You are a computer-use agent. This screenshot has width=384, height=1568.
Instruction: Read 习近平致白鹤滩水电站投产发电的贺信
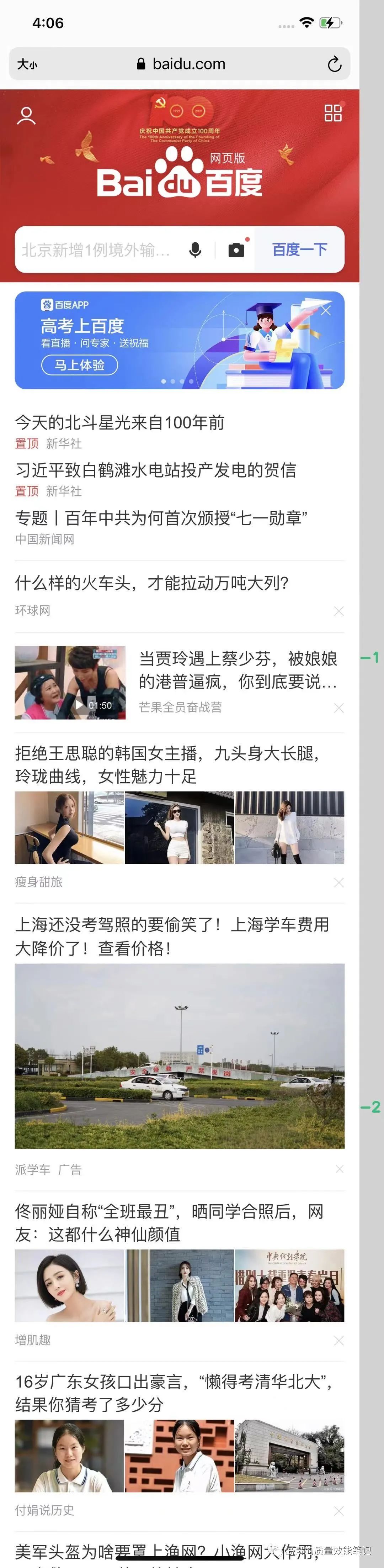click(x=156, y=470)
